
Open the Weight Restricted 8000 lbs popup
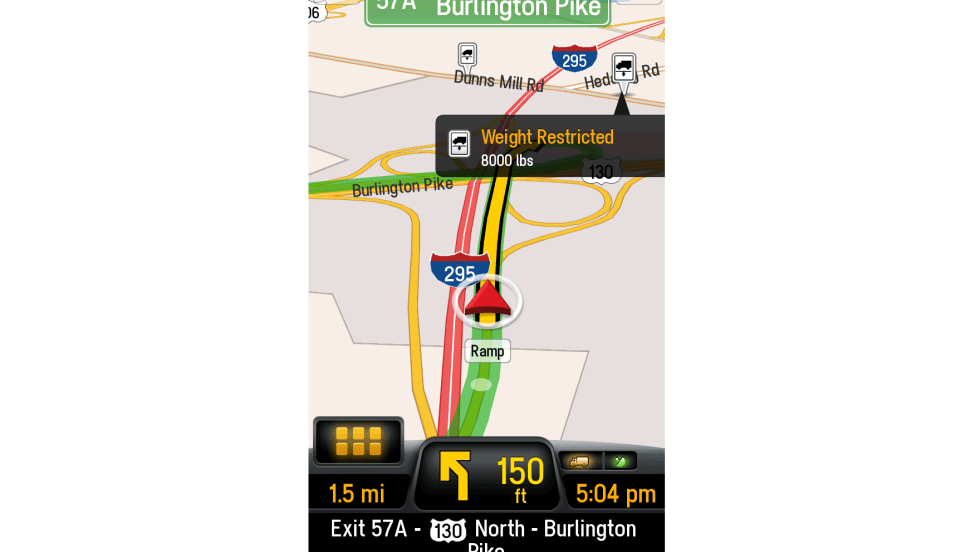[x=550, y=147]
